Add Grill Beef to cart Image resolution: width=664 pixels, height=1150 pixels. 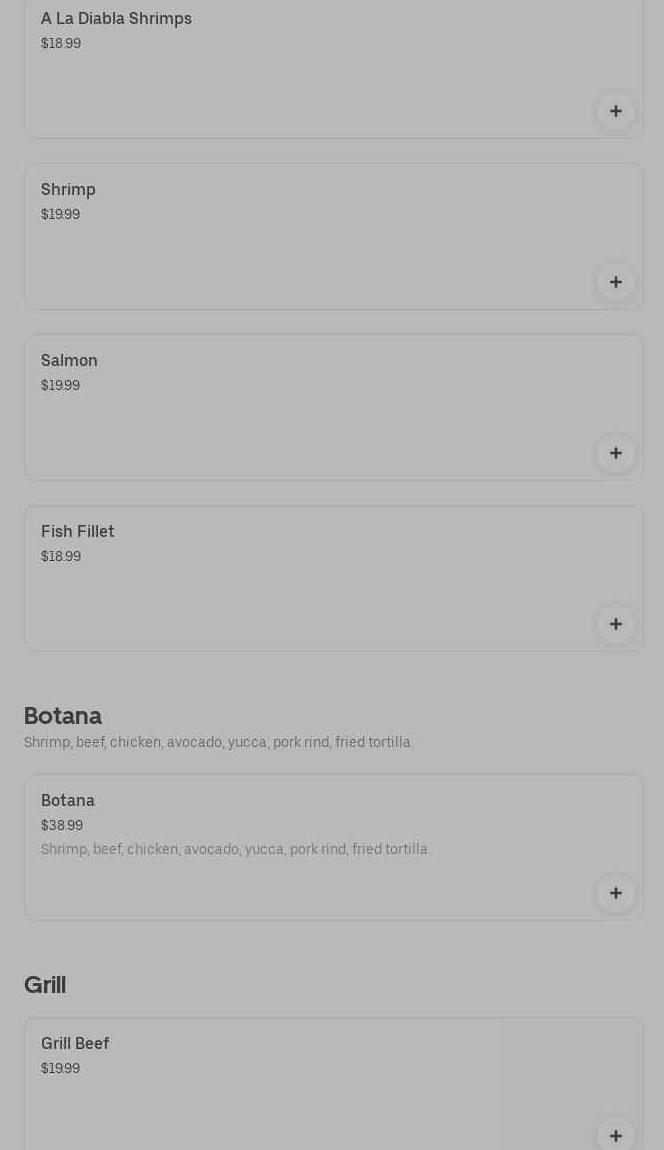pyautogui.click(x=615, y=1135)
